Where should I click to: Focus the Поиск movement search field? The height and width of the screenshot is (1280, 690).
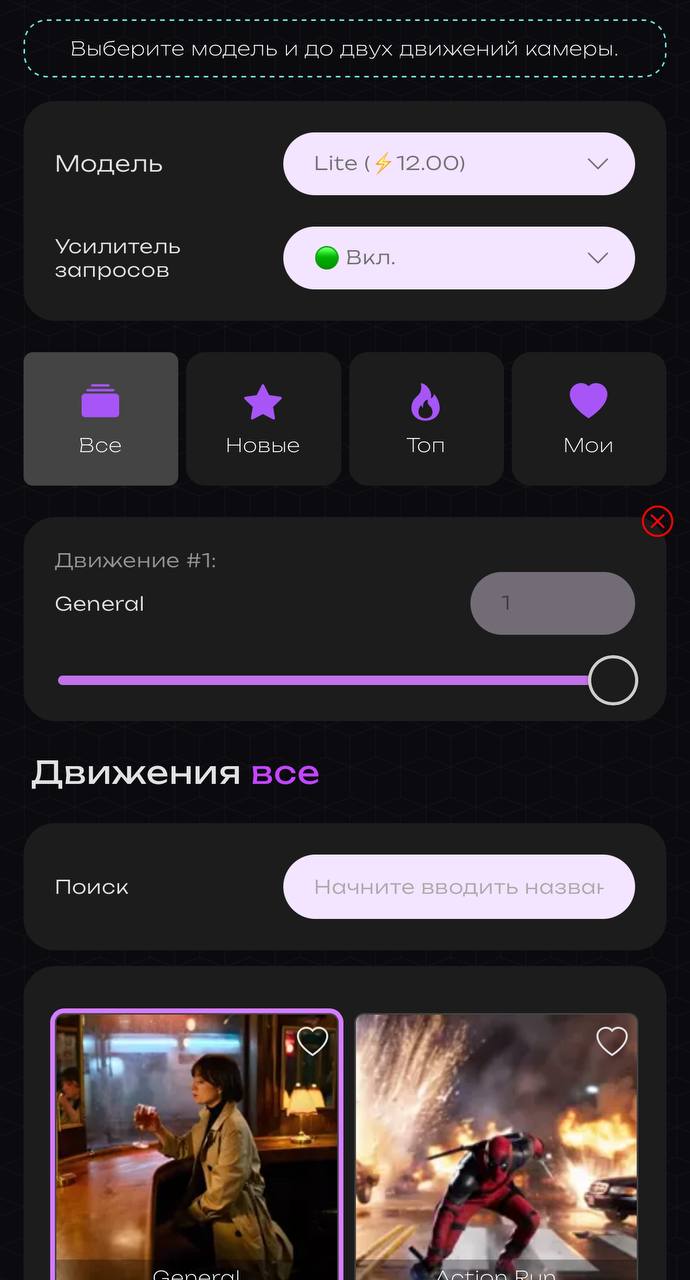pos(459,887)
